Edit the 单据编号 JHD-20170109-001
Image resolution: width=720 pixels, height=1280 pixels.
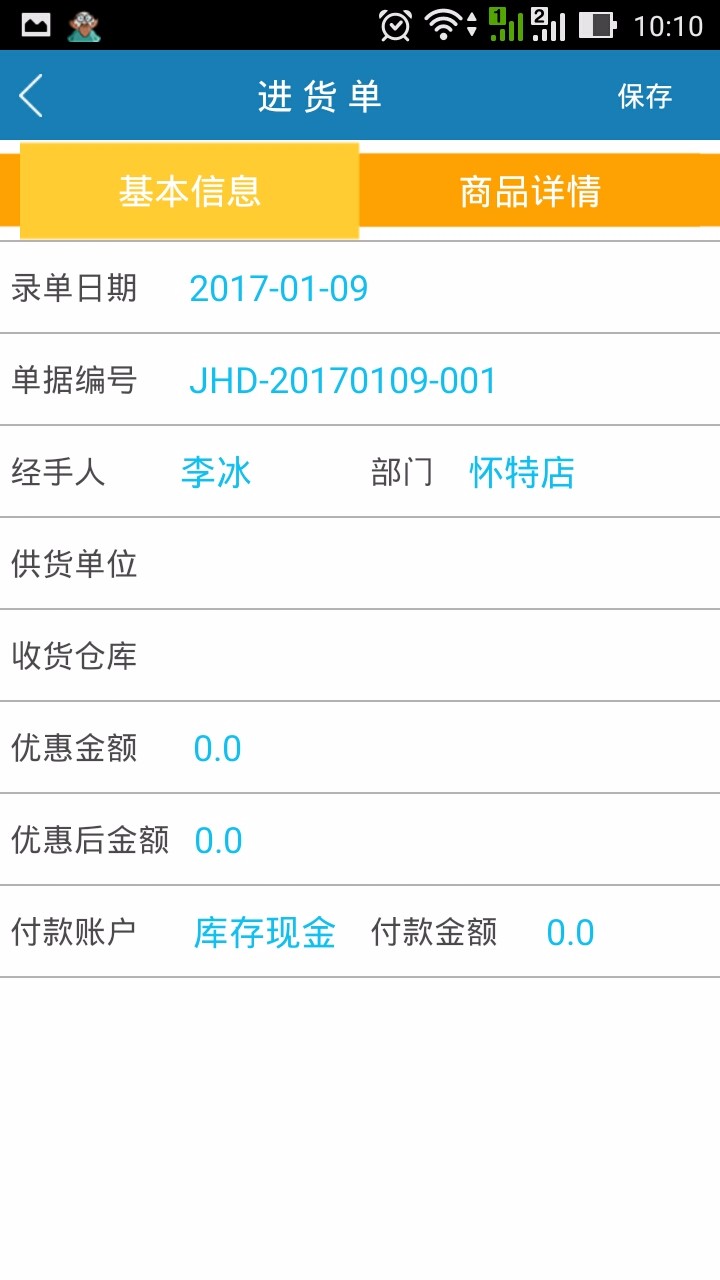pyautogui.click(x=343, y=381)
